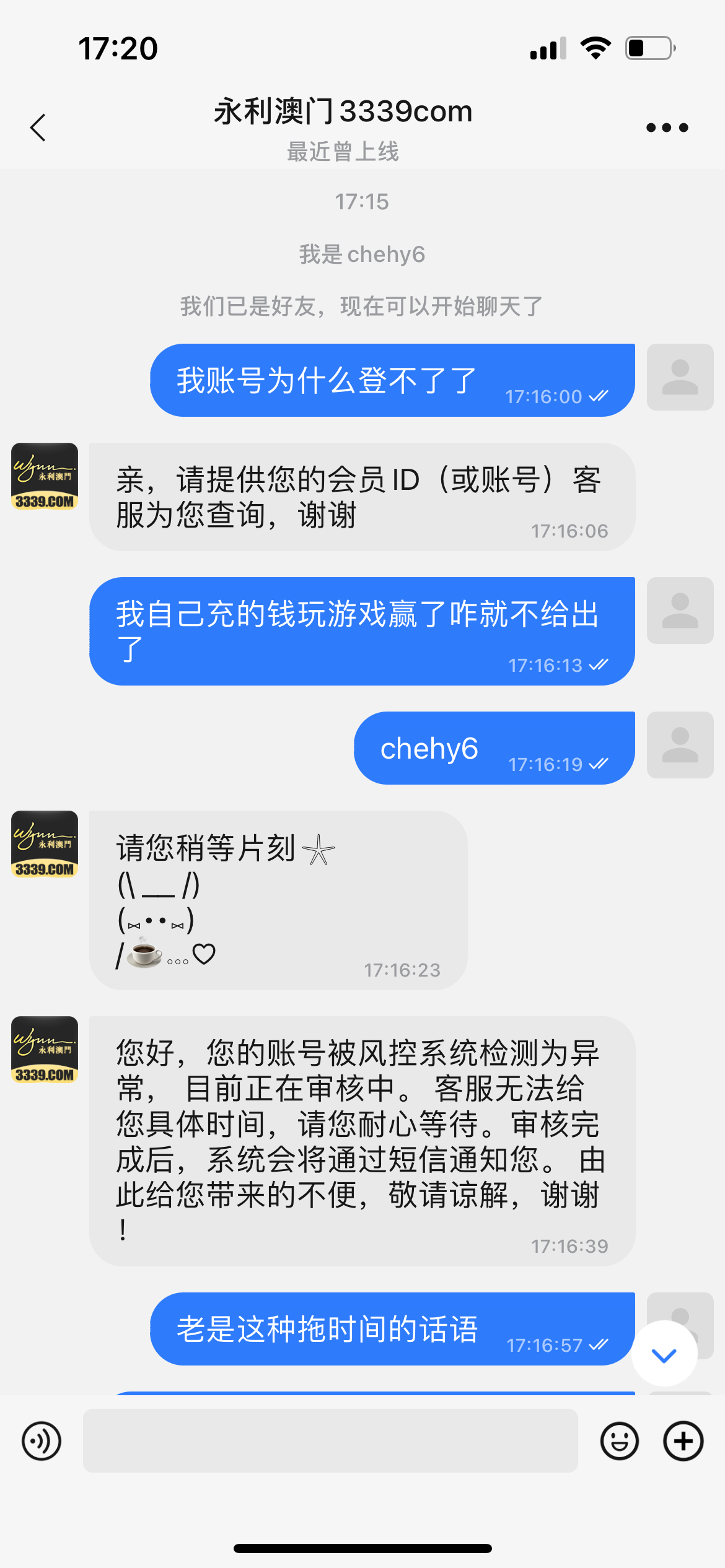
Task: Jump to newest messages with the down chevron
Action: pyautogui.click(x=664, y=1354)
